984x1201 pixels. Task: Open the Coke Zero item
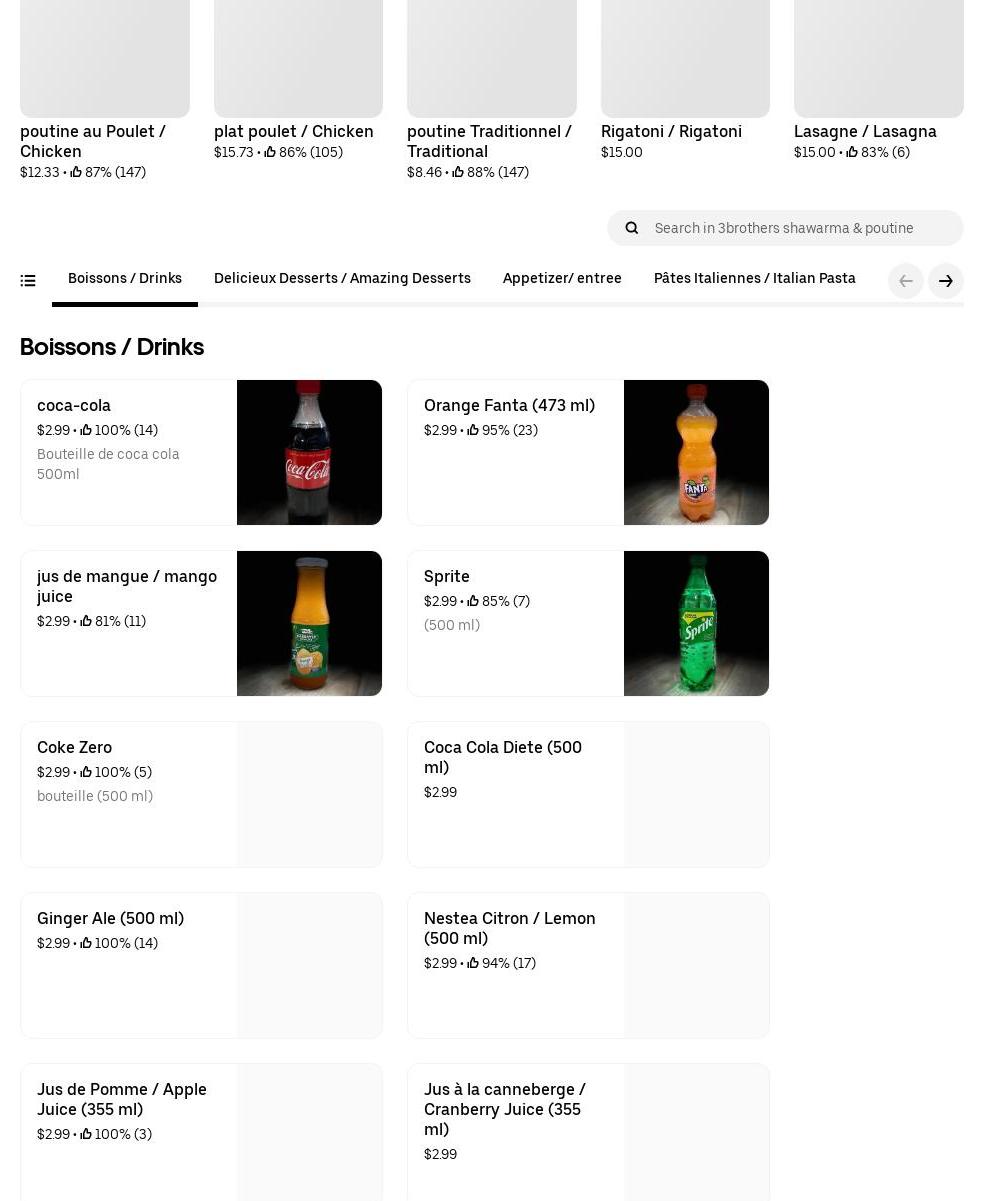pos(201,794)
